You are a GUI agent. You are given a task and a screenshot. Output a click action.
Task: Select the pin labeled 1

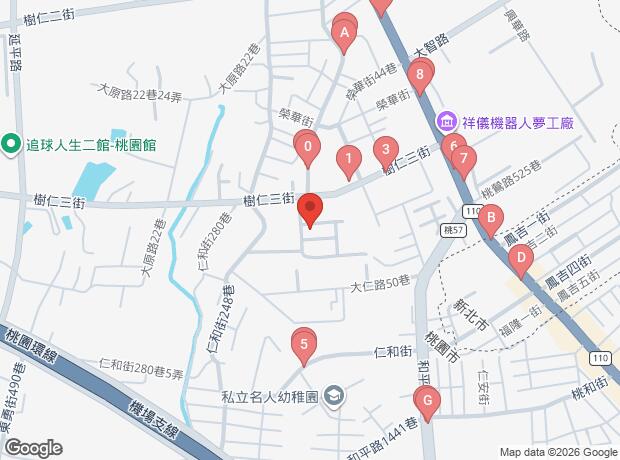348,158
